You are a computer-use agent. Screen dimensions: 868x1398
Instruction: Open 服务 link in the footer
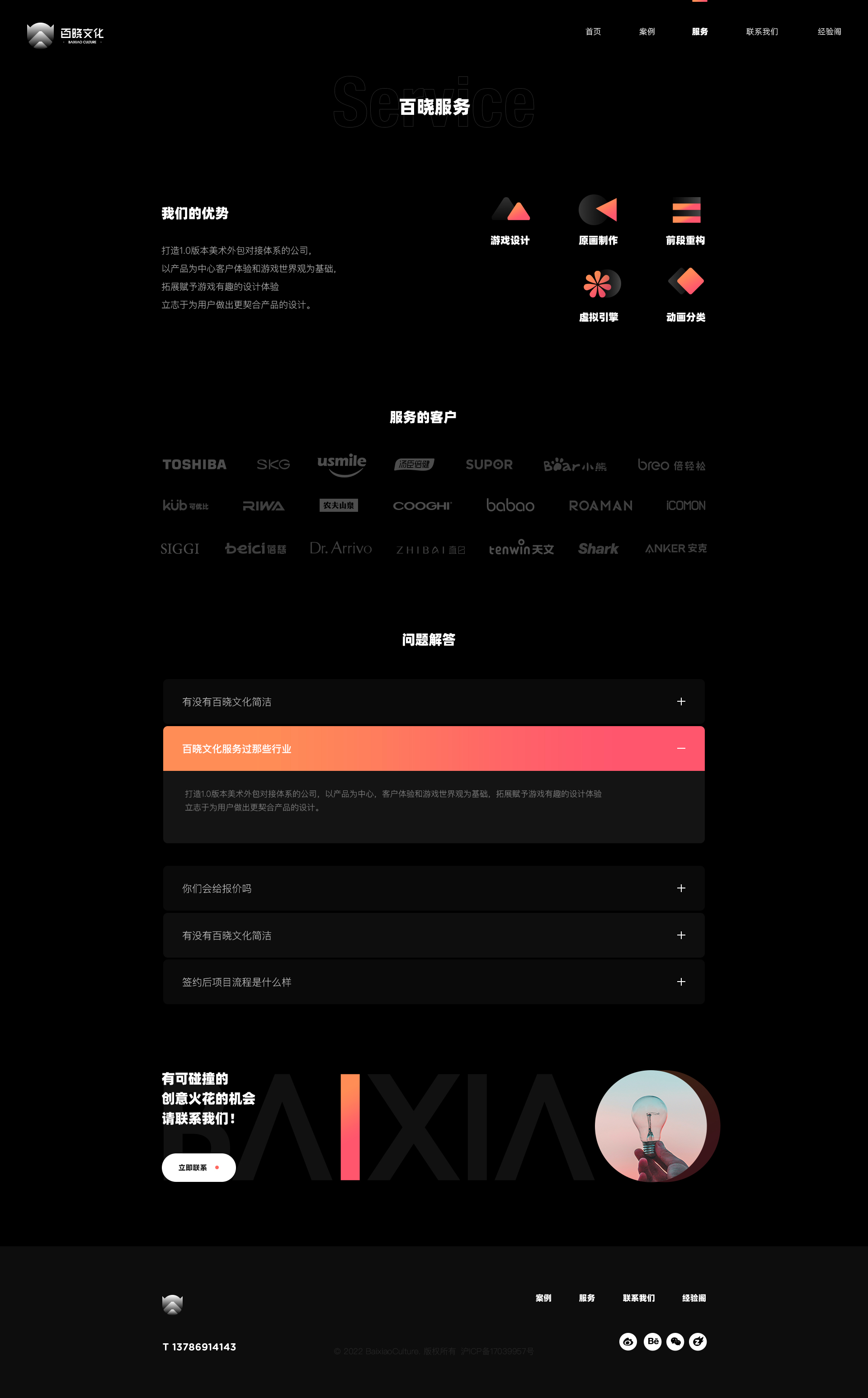[x=587, y=1298]
